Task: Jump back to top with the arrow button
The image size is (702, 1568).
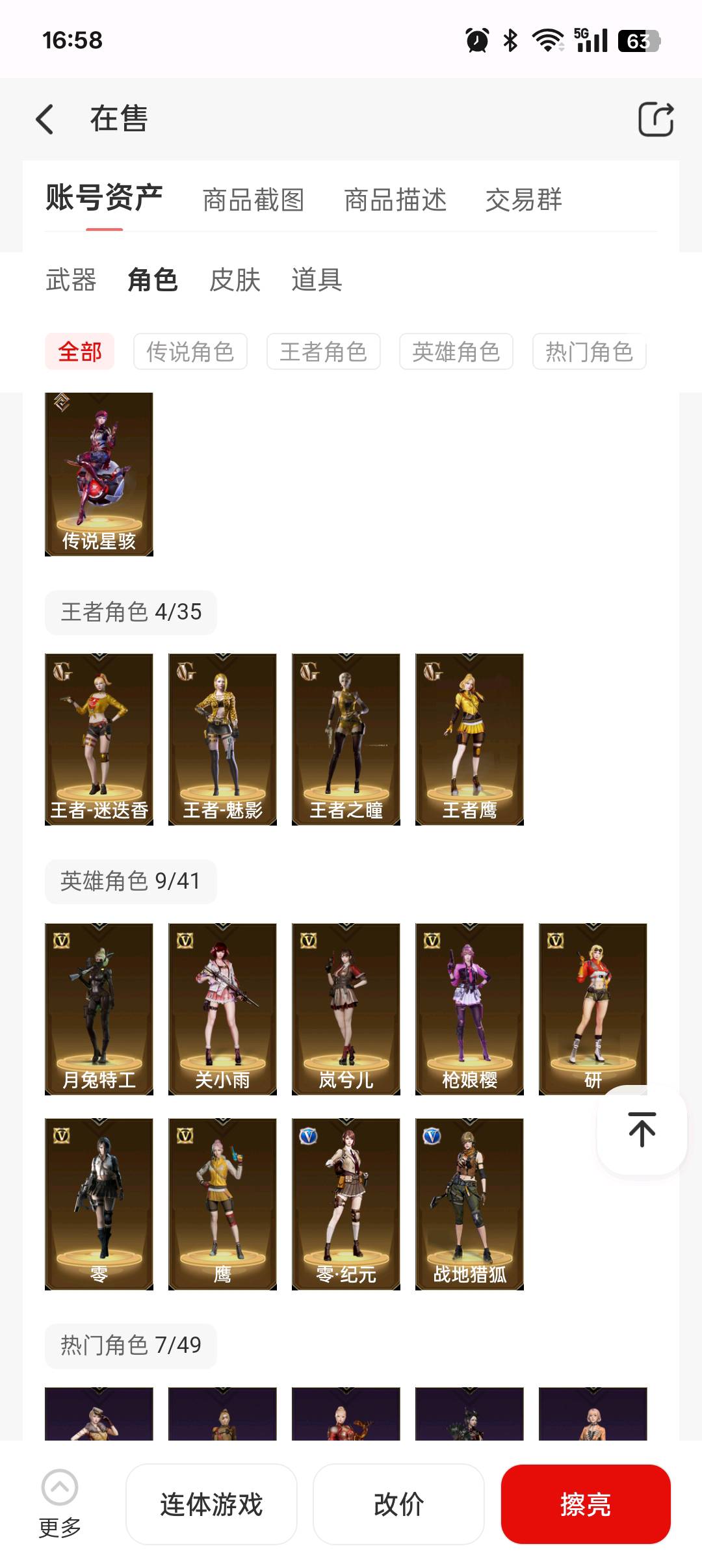Action: [x=642, y=1129]
